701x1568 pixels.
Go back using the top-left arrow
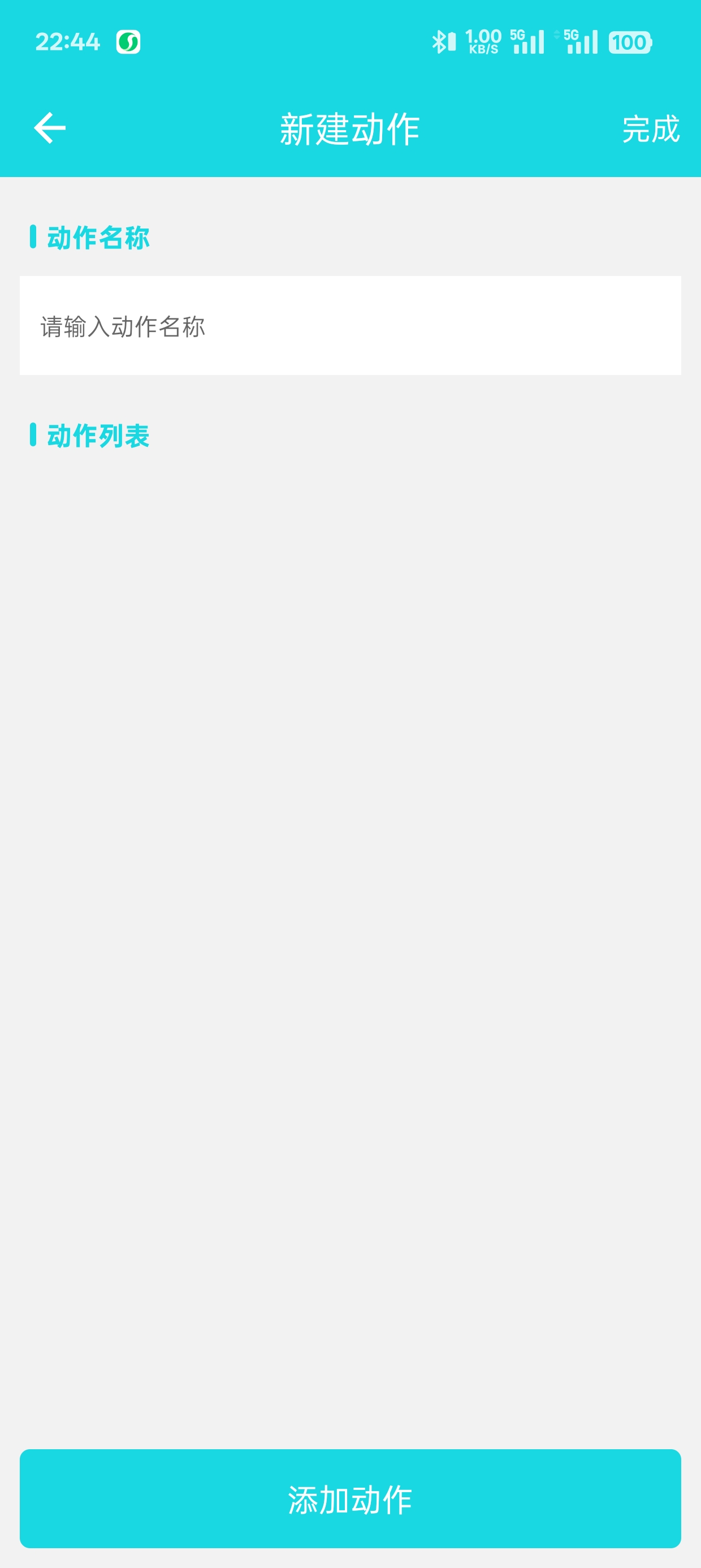pyautogui.click(x=50, y=128)
